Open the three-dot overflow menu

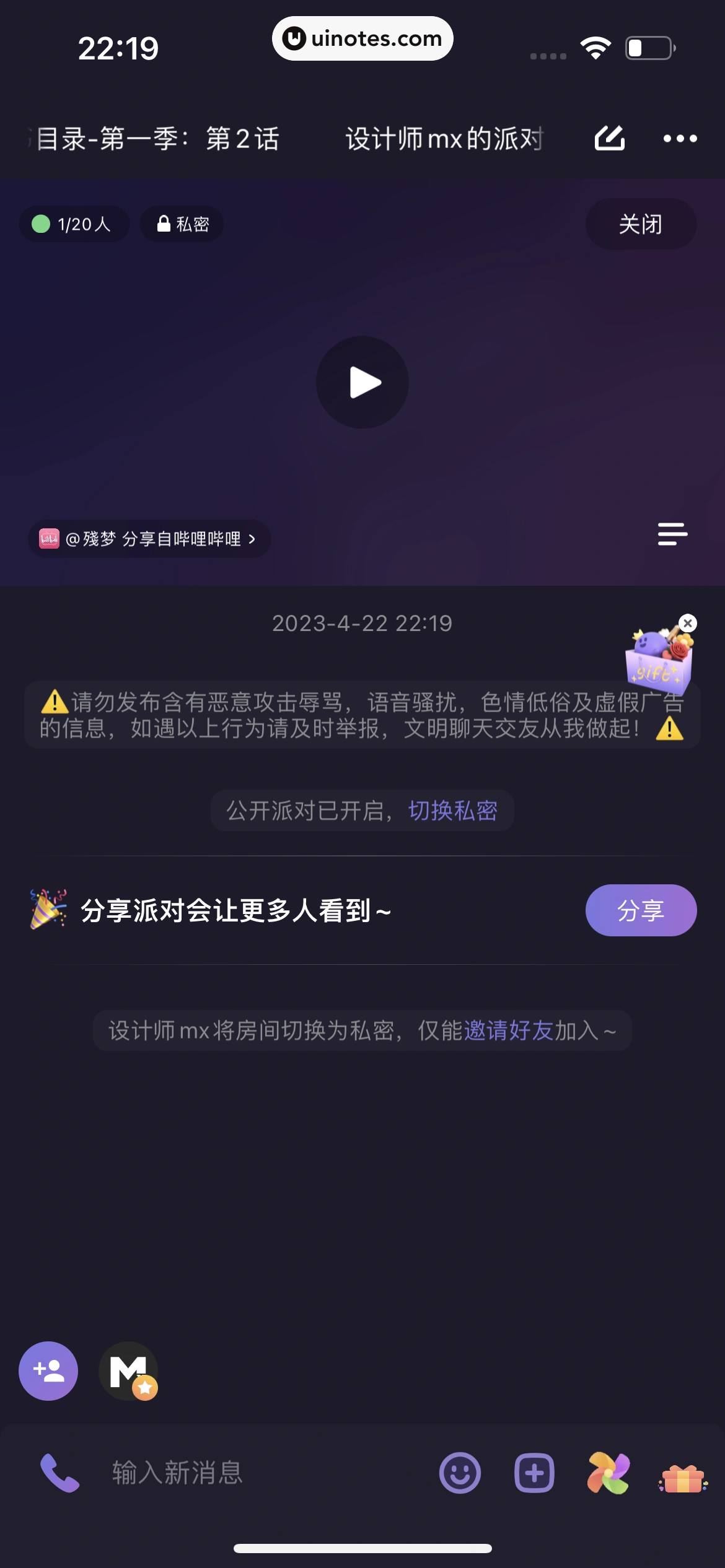pos(680,139)
